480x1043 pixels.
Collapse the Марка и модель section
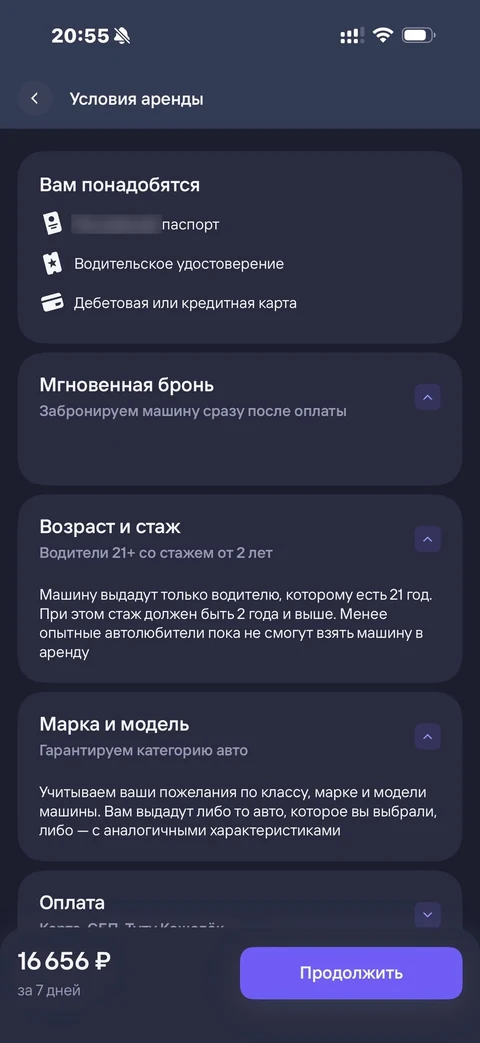[427, 736]
